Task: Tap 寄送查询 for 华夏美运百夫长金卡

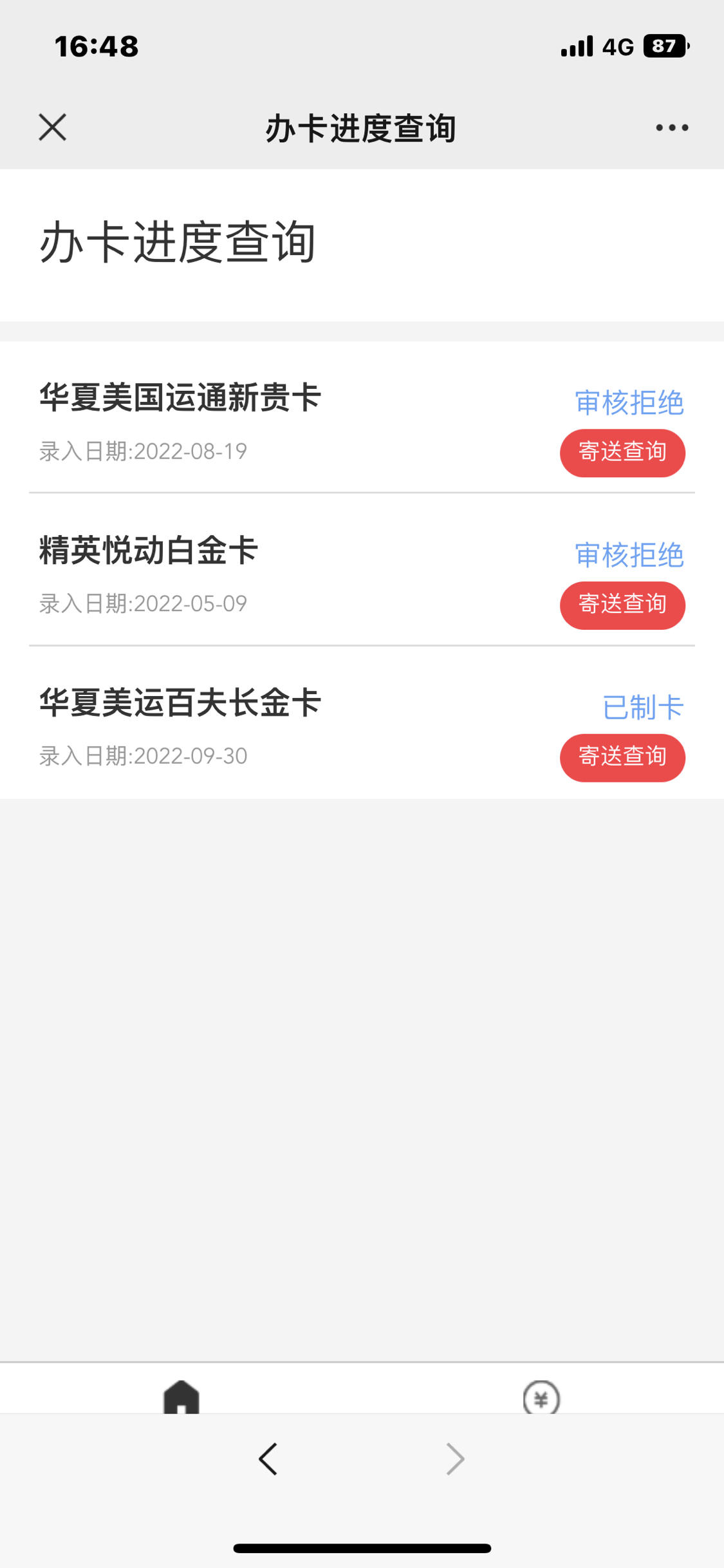Action: click(622, 757)
